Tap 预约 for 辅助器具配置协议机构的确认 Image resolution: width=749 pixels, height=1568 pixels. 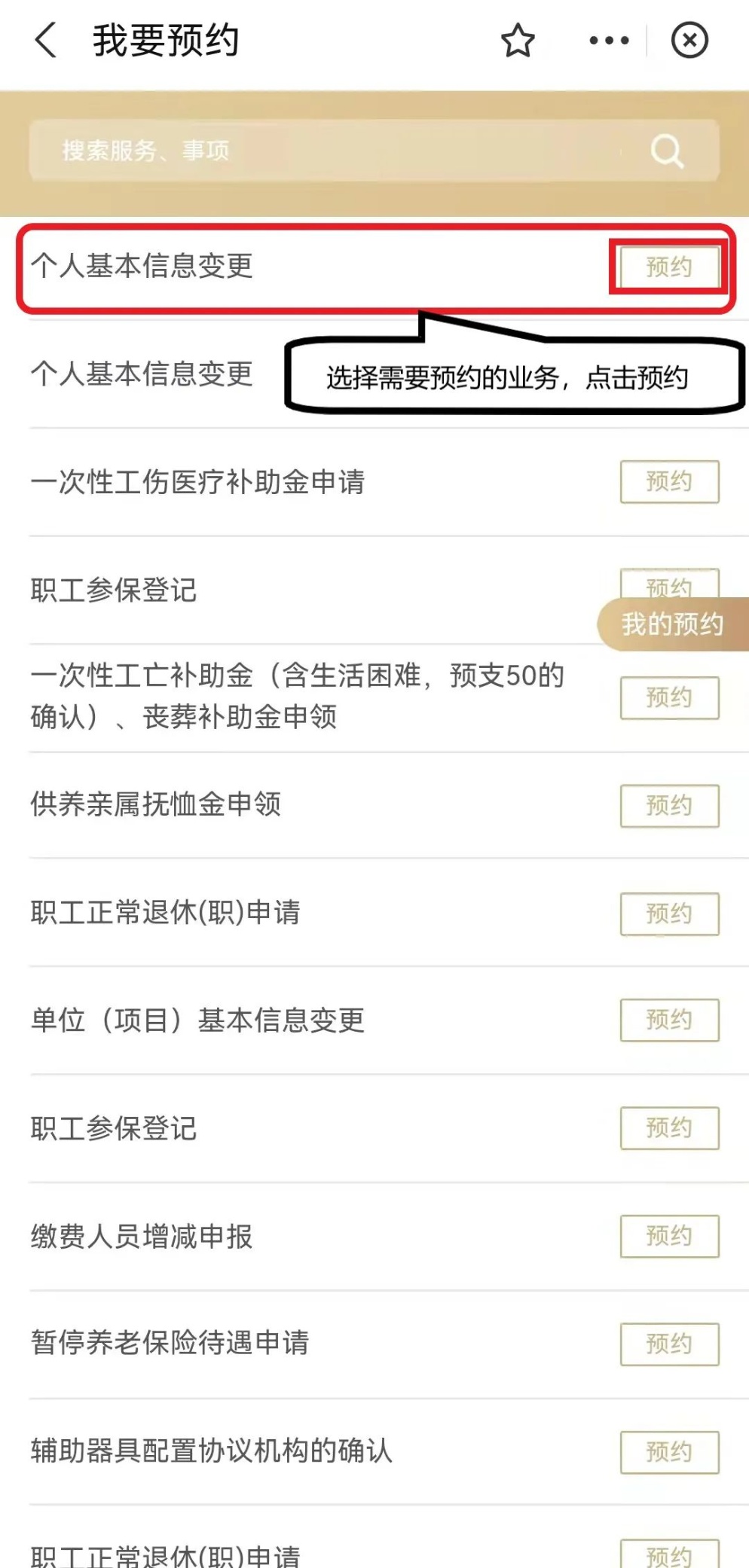click(669, 1451)
